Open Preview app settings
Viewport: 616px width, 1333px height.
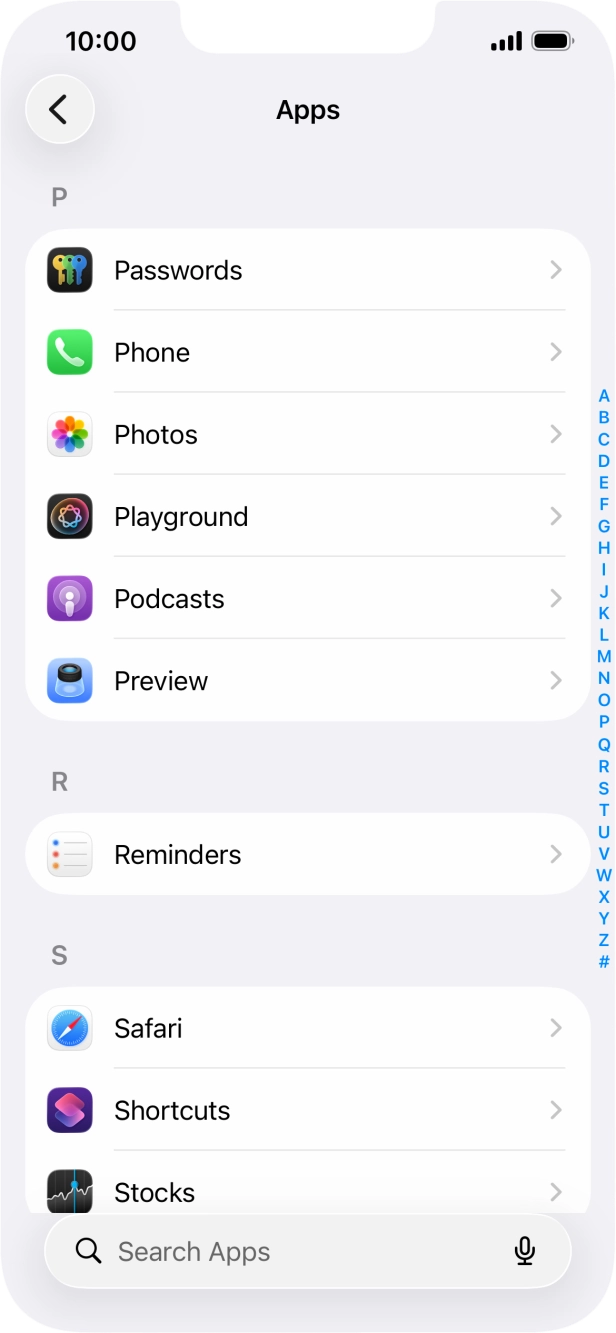pos(307,680)
